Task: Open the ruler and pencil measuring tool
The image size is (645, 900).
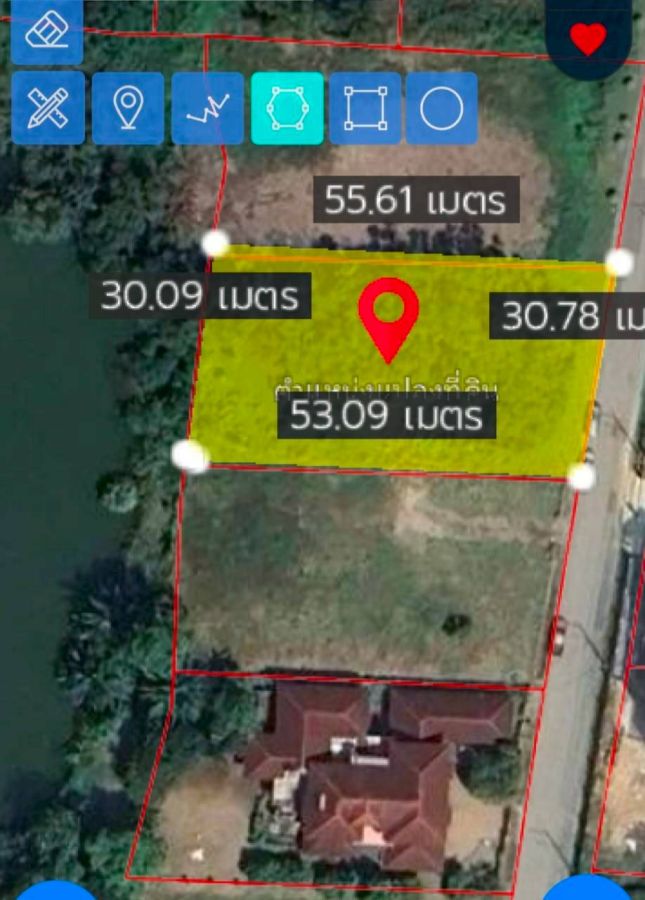Action: coord(48,108)
